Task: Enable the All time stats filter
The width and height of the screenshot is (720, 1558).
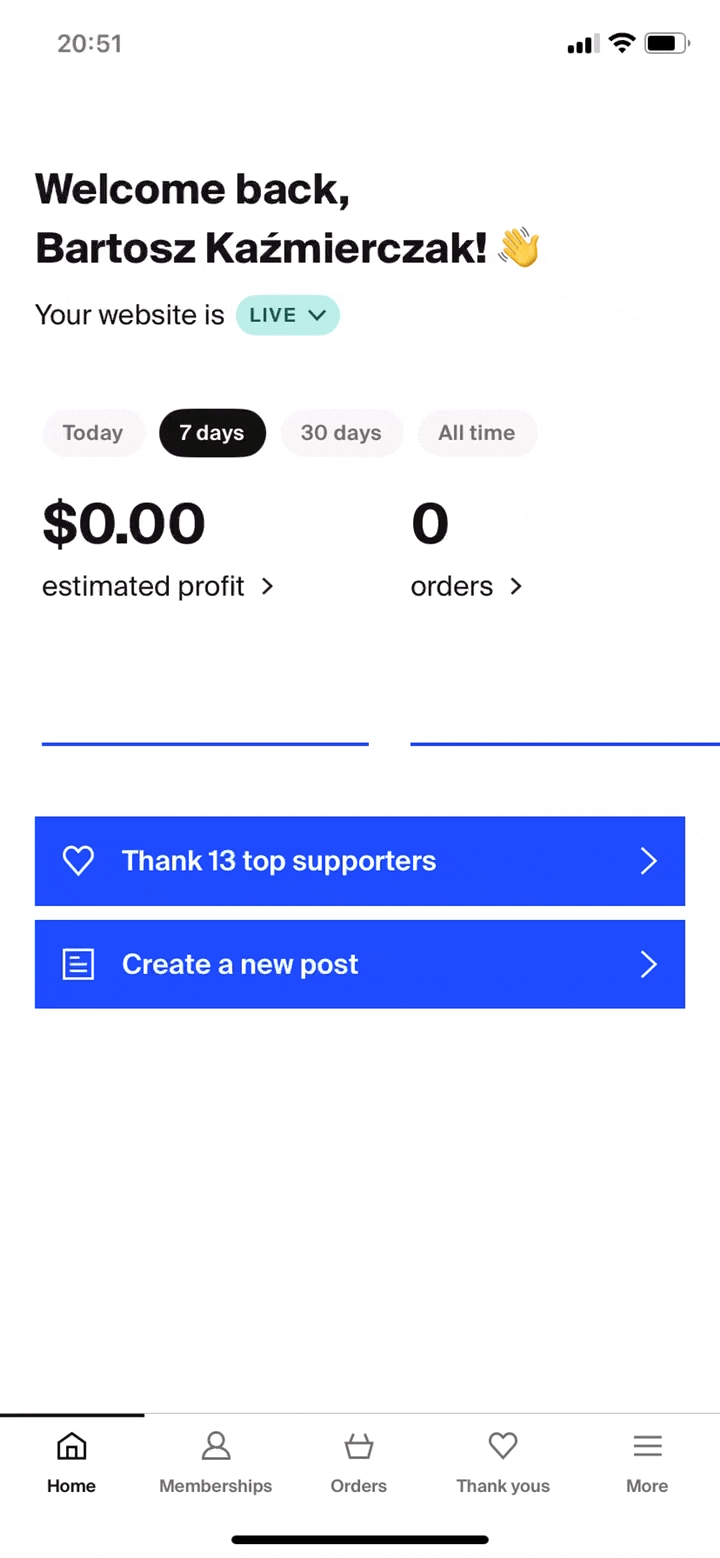Action: 476,433
